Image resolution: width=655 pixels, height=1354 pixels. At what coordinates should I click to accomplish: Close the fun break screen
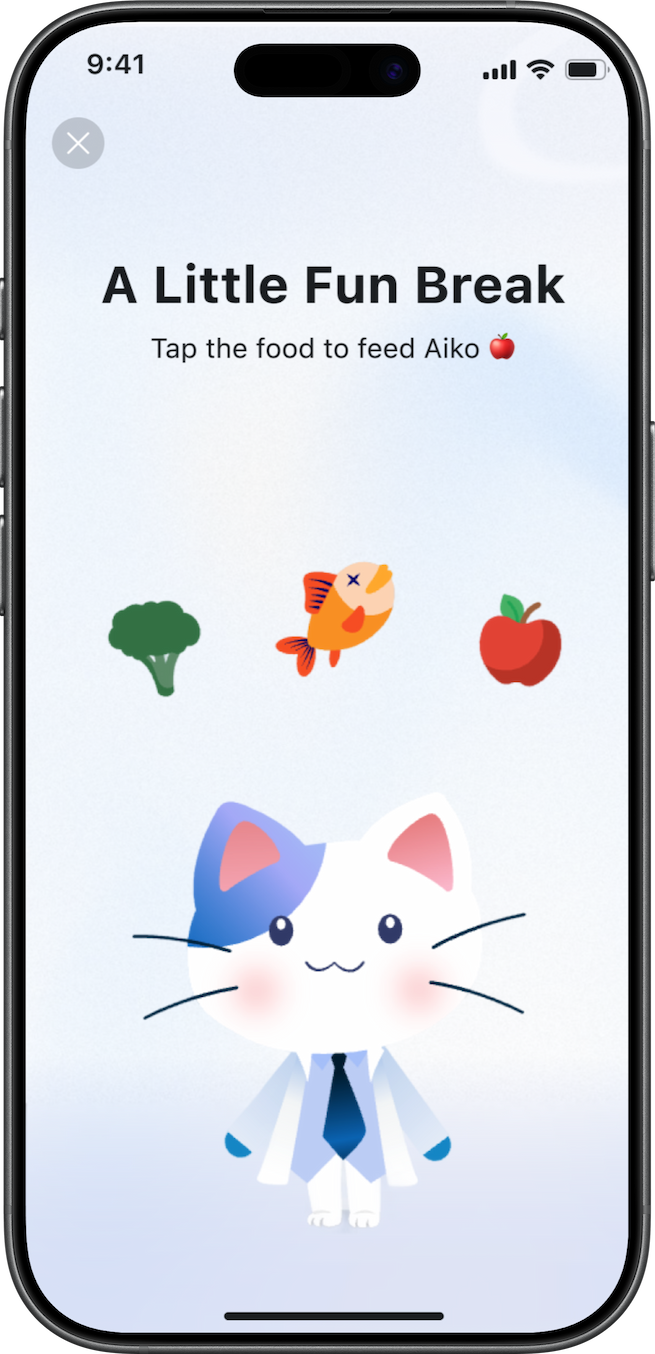[78, 143]
